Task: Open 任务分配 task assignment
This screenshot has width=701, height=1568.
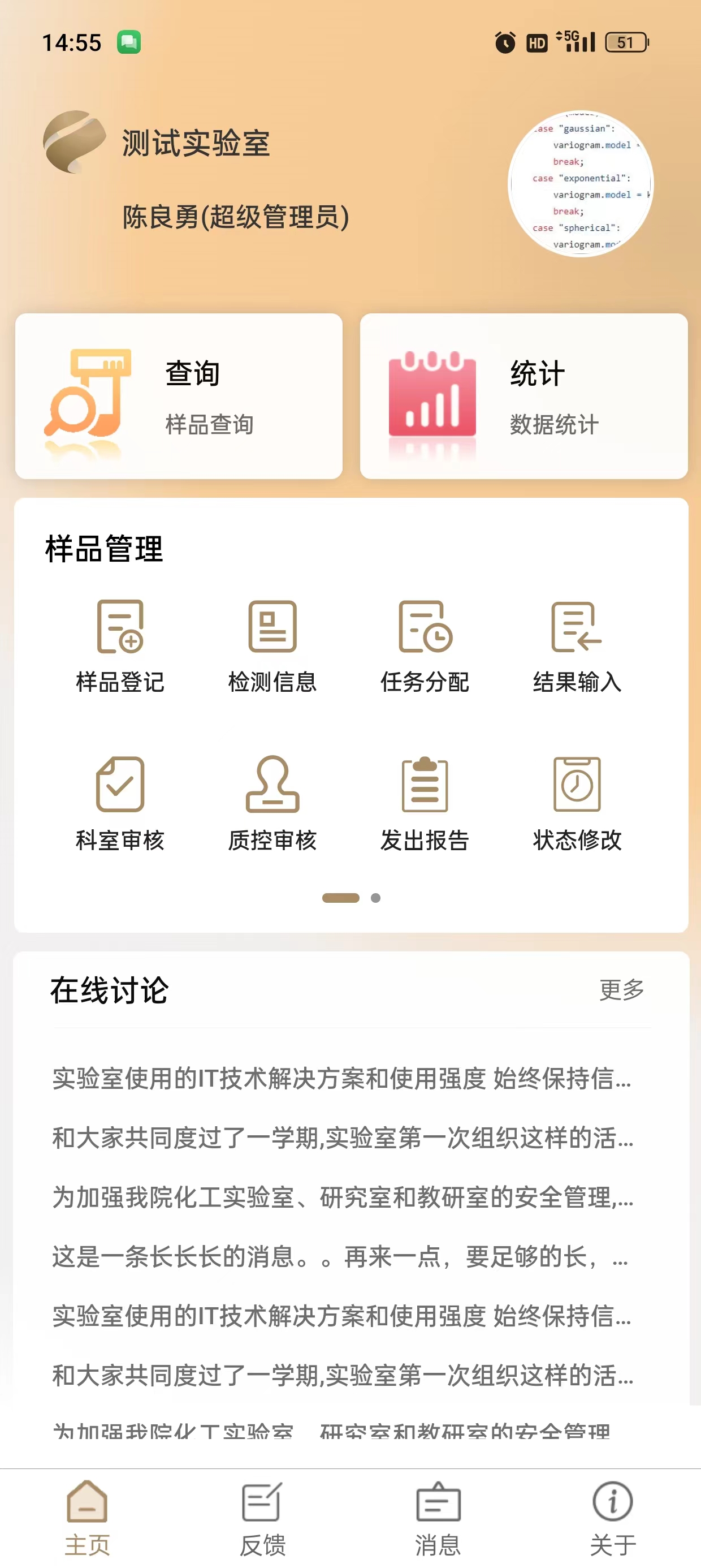Action: (425, 647)
